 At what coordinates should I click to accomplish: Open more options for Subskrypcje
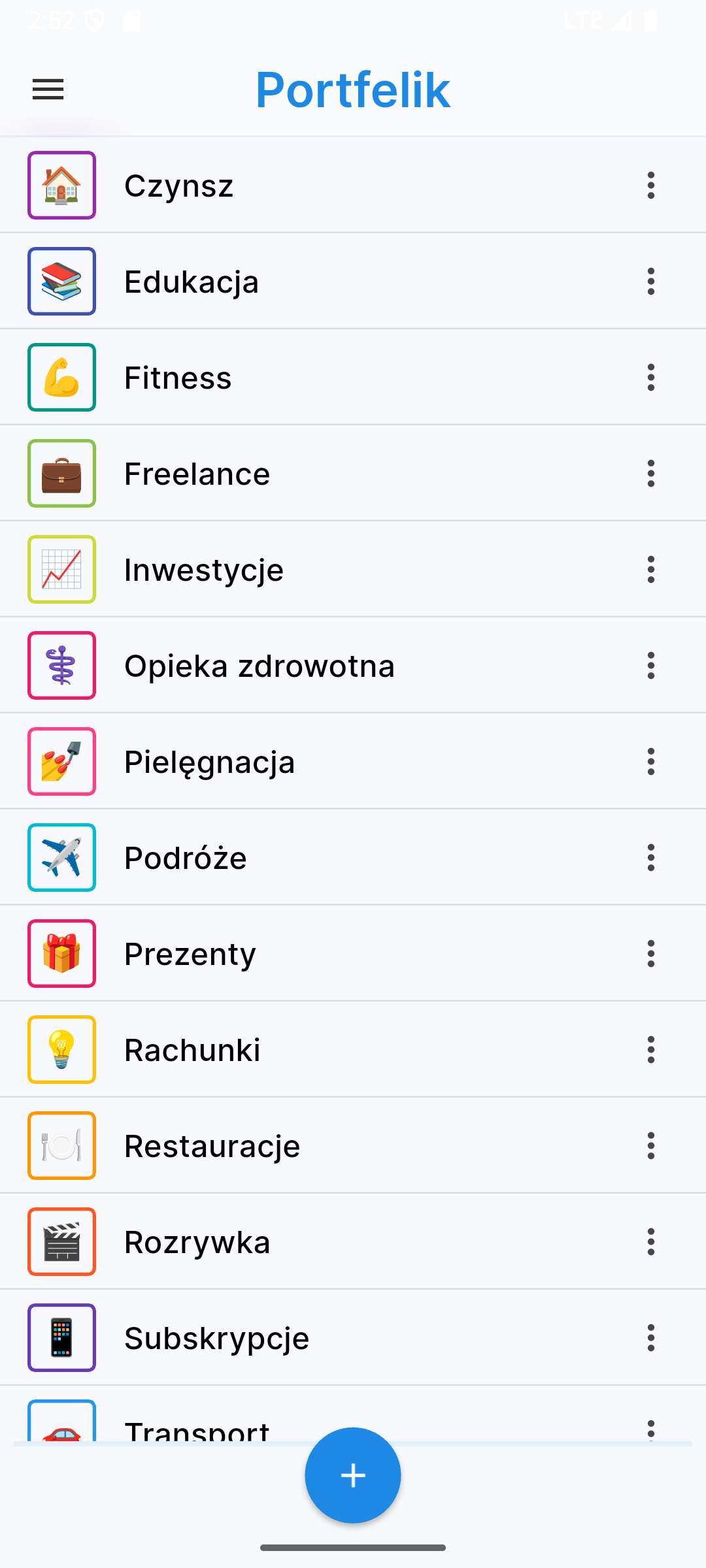[651, 1338]
